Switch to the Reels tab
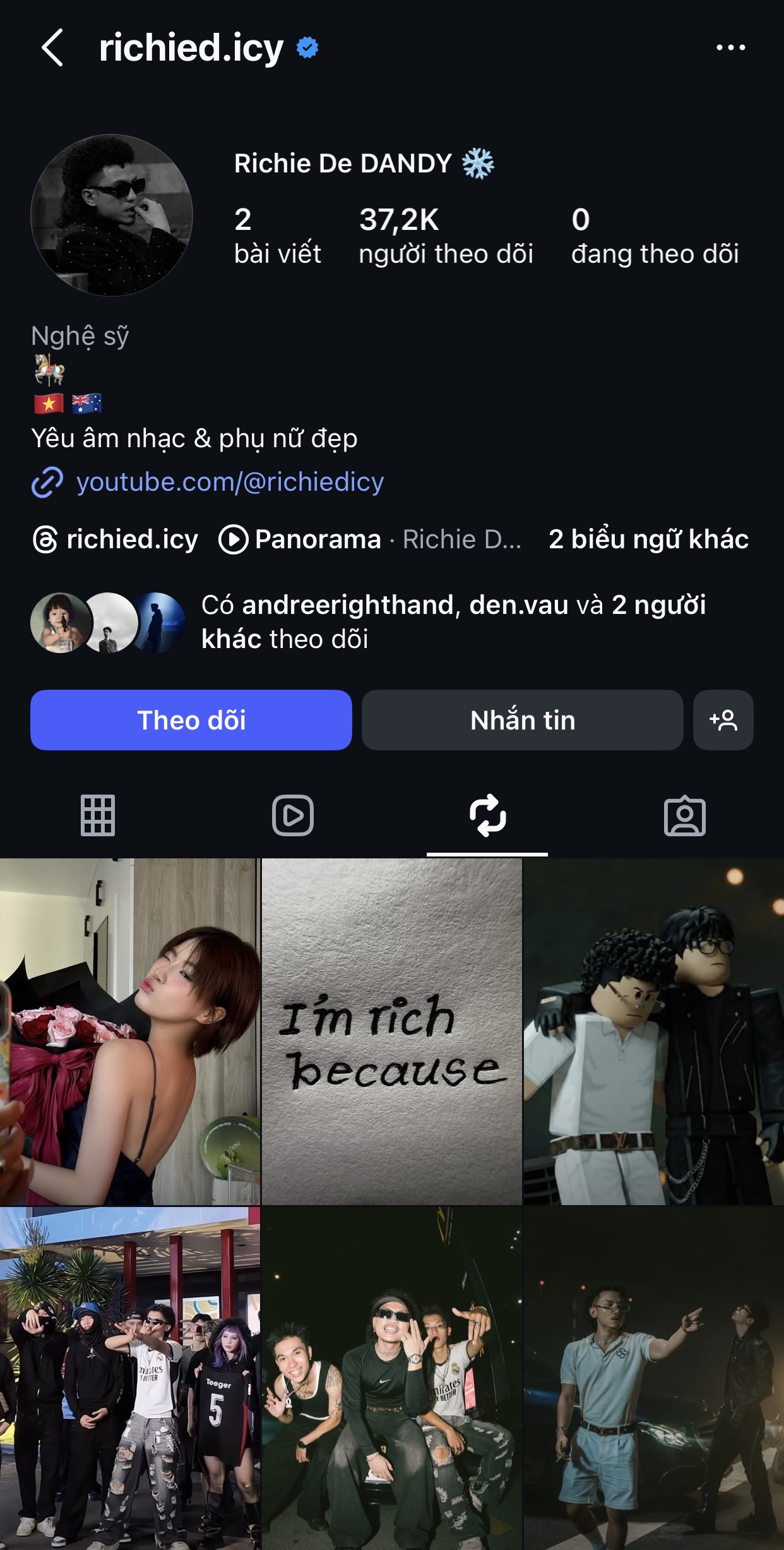 point(294,815)
